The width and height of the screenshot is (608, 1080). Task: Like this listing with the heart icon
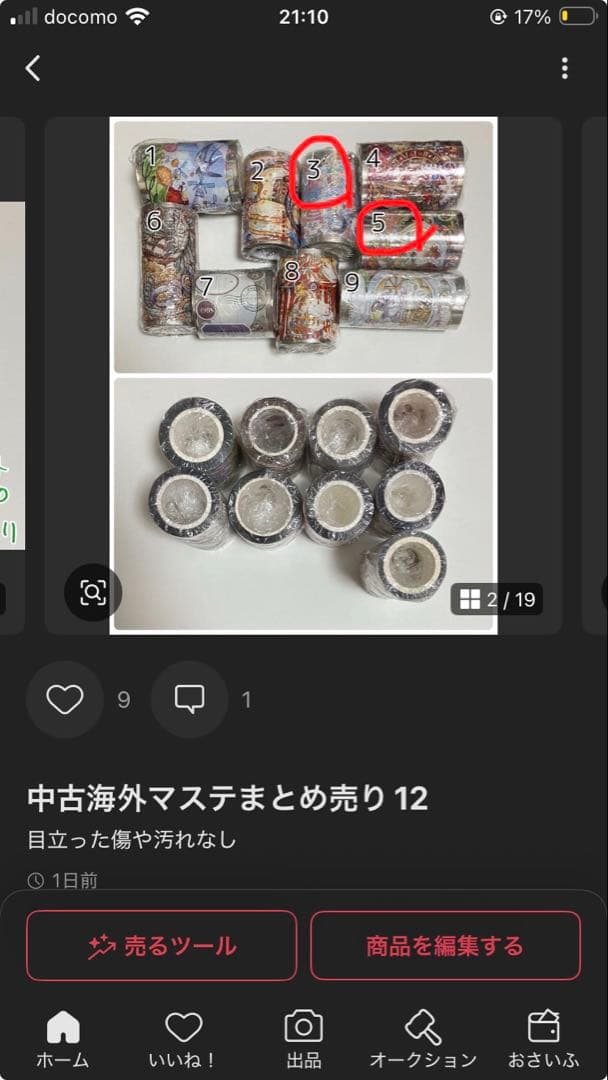click(x=65, y=700)
